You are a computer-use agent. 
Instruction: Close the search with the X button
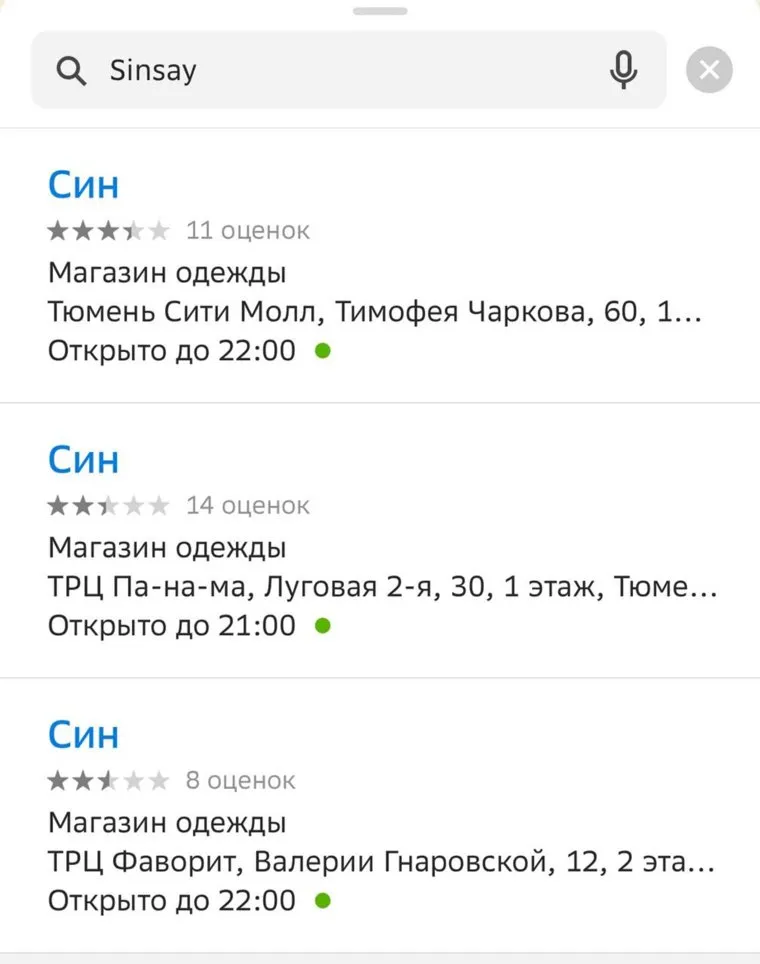[x=709, y=70]
